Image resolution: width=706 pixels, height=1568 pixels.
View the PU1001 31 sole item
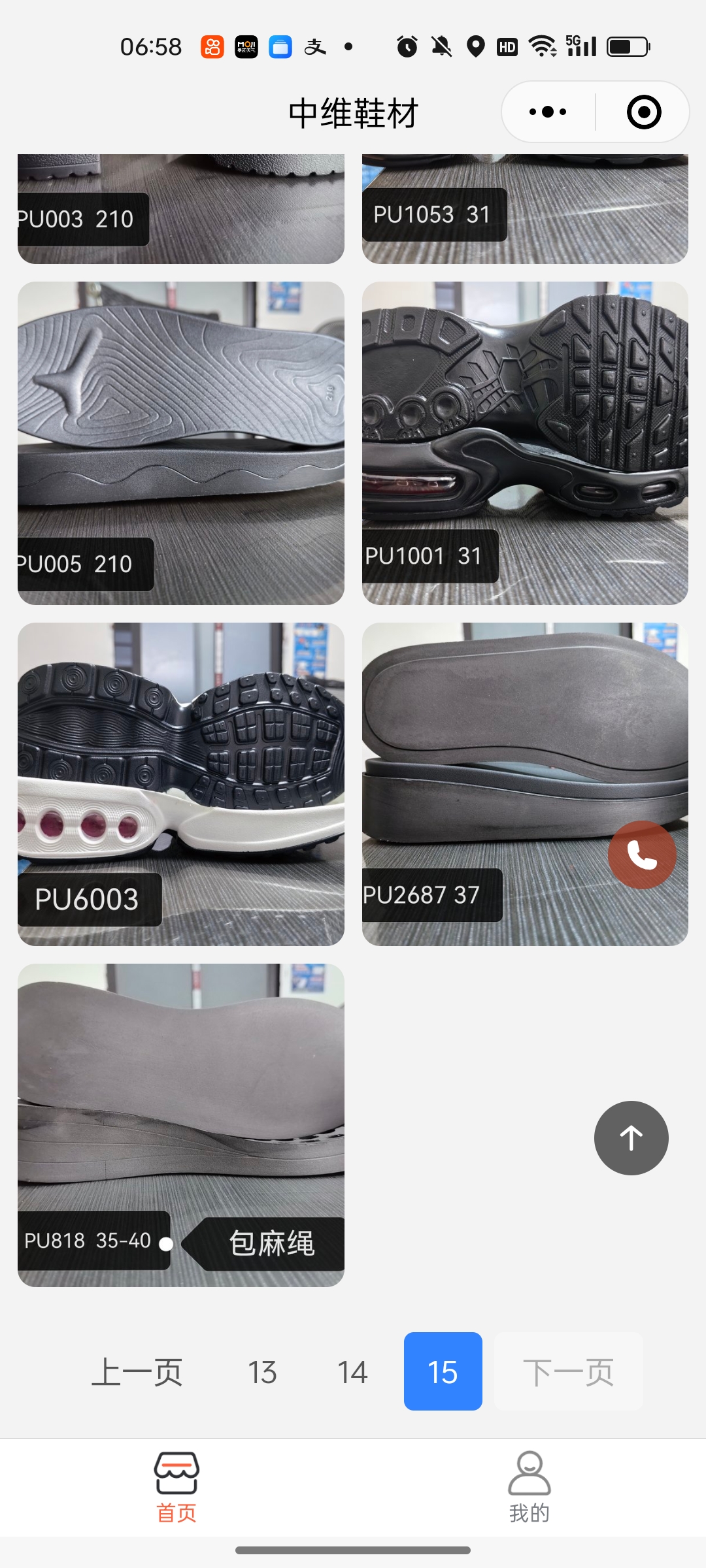[525, 442]
